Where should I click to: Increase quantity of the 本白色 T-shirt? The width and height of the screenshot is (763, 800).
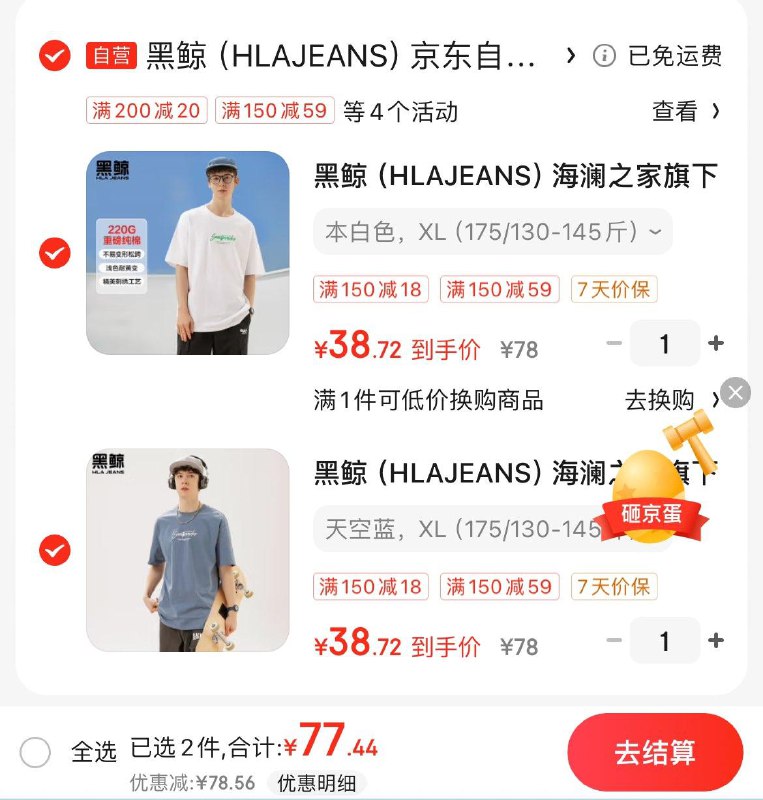click(x=716, y=344)
